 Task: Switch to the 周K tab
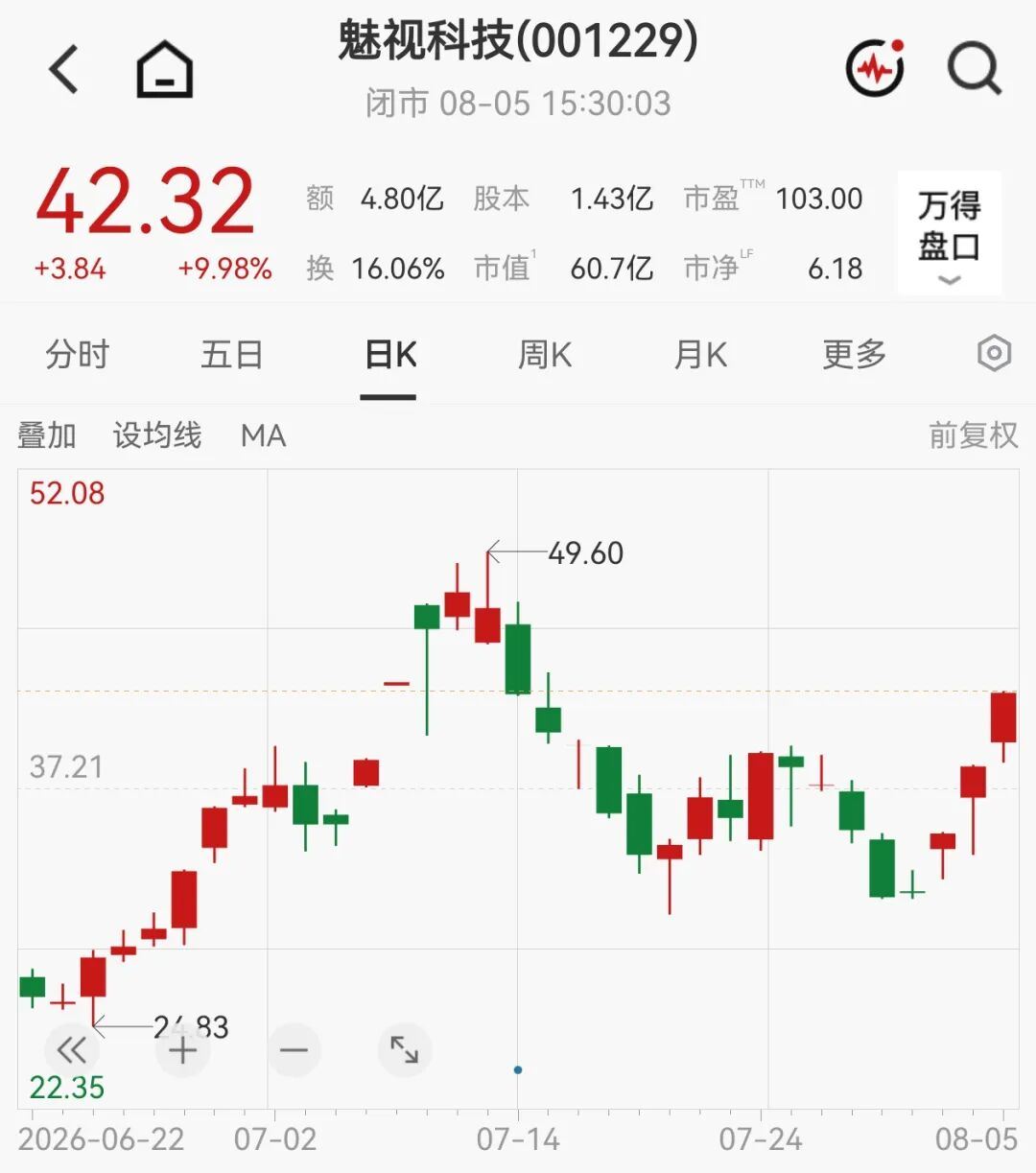pos(544,355)
